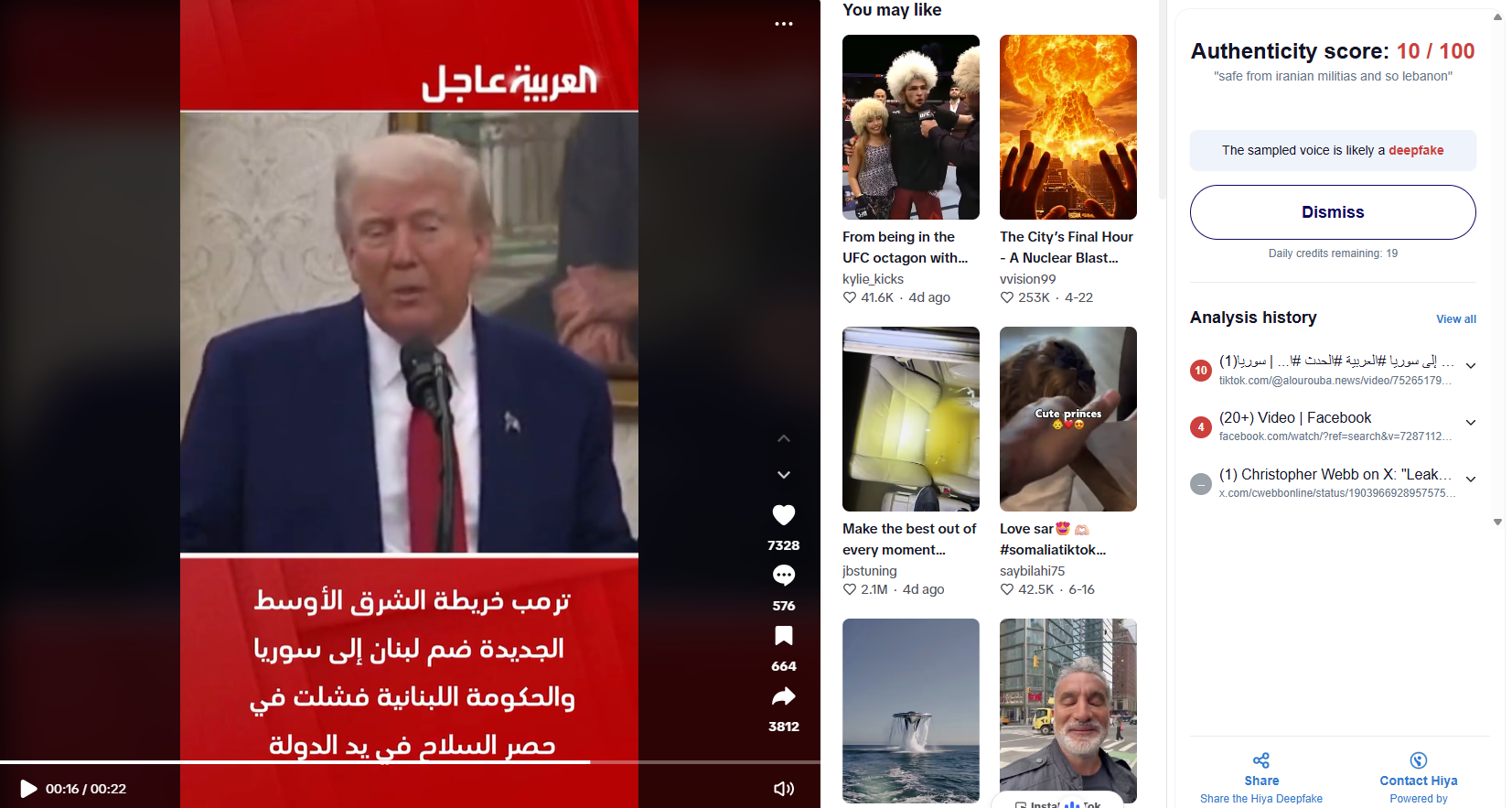
Task: Expand the Christopher Webb on X entry
Action: tap(1471, 479)
